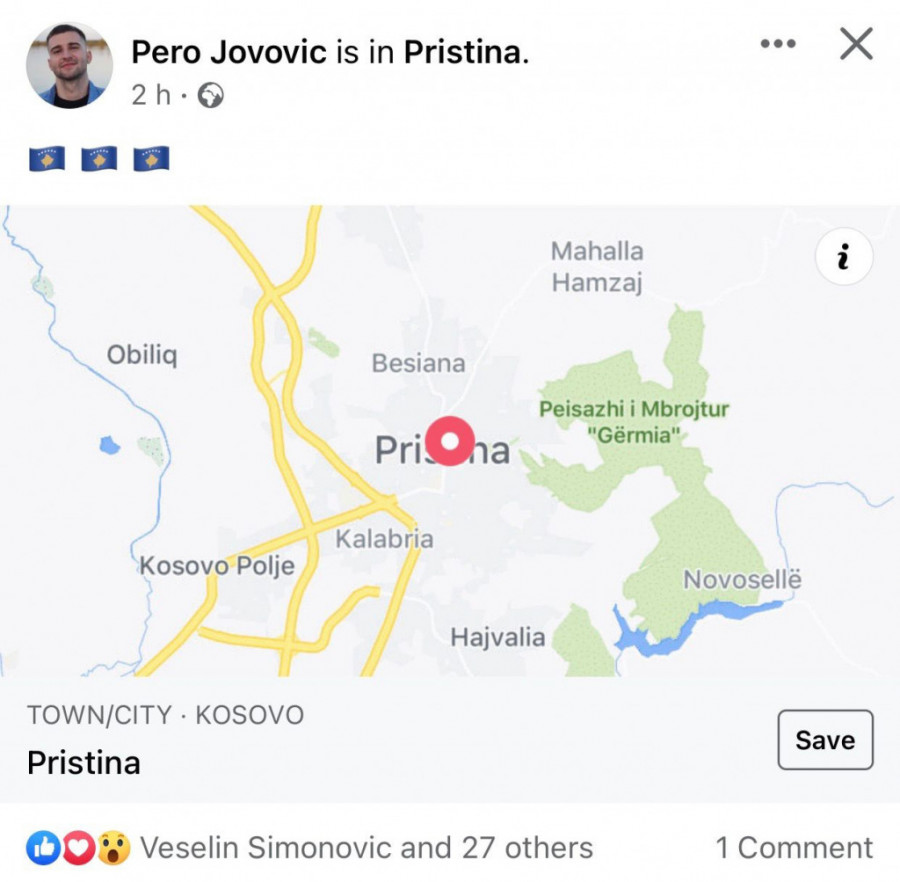Open the Pristina town/city place card
Viewport: 900px width, 882px height.
coord(300,740)
